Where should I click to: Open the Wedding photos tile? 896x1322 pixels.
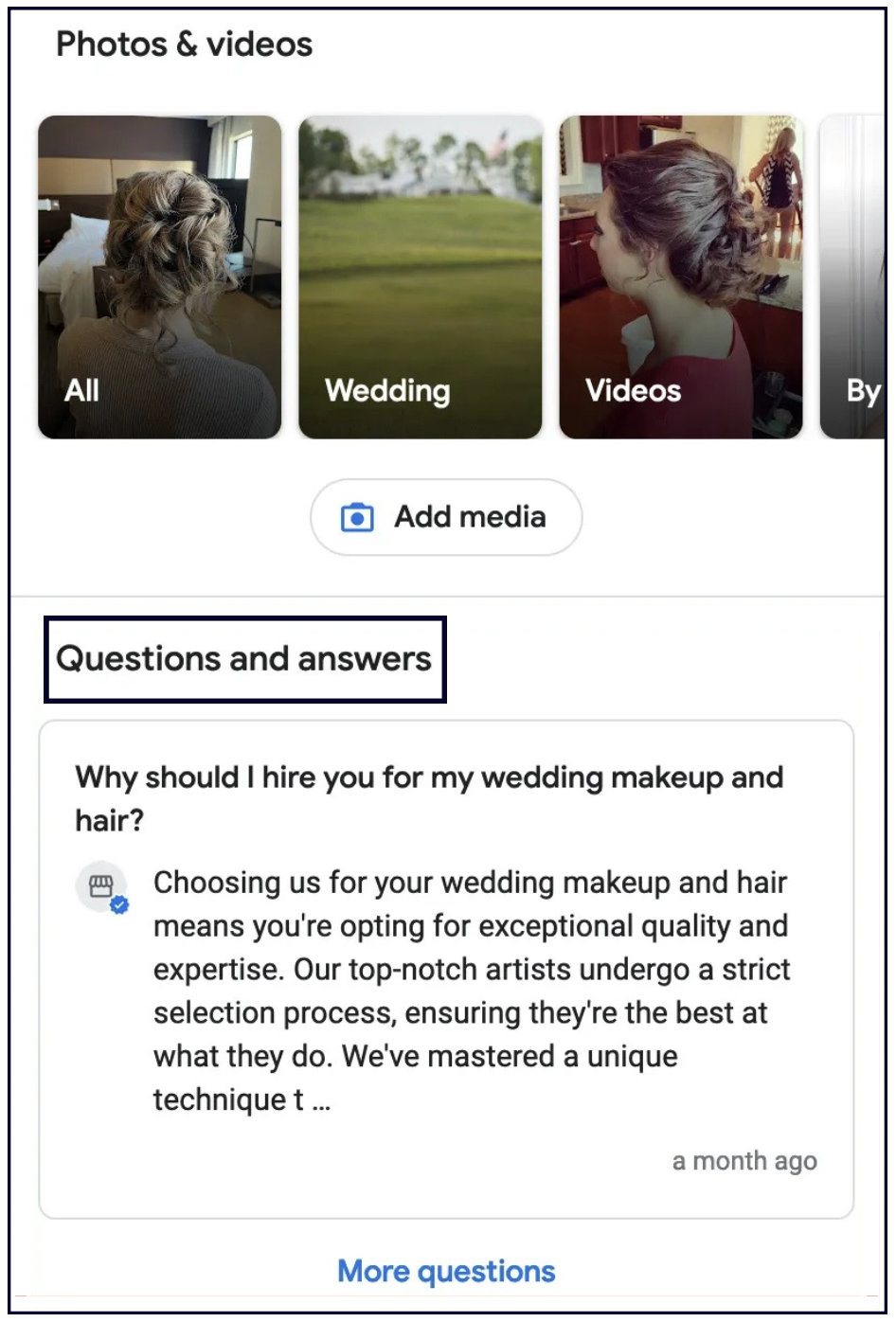coord(420,277)
